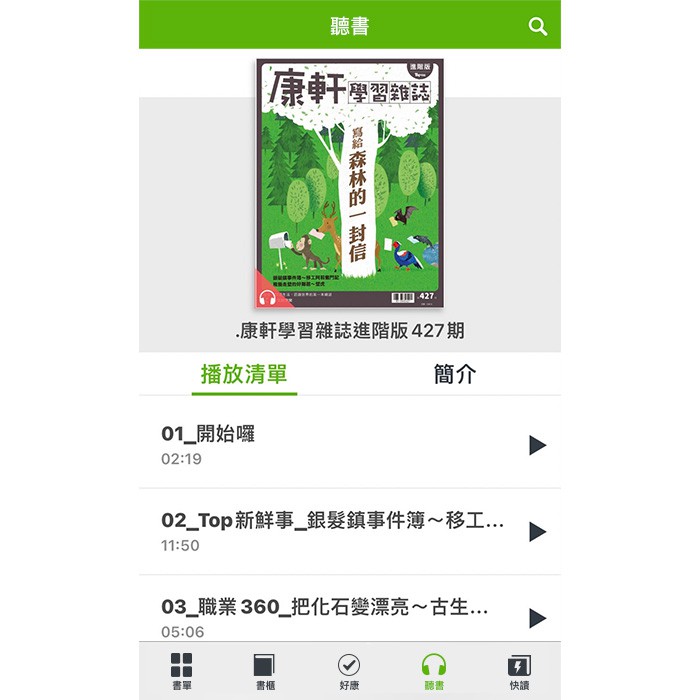Switch to the 簡介 tab

[455, 374]
